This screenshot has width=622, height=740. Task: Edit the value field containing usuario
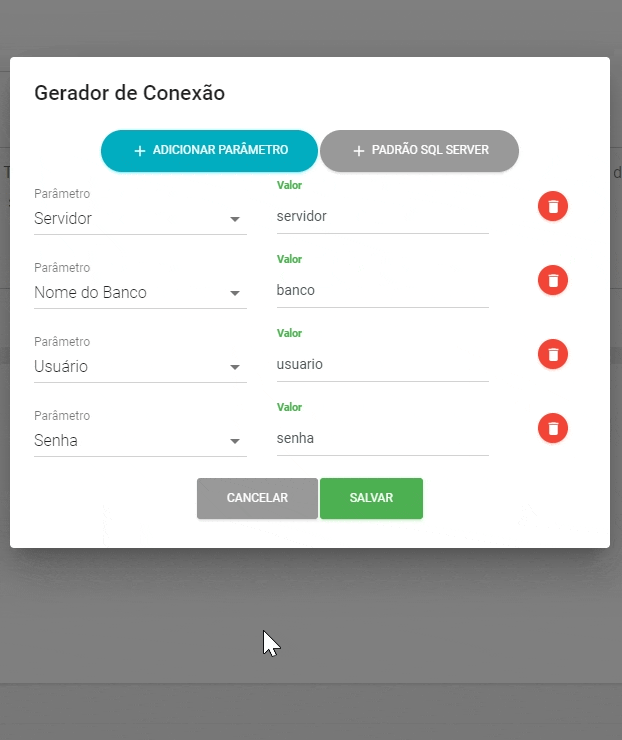point(382,364)
